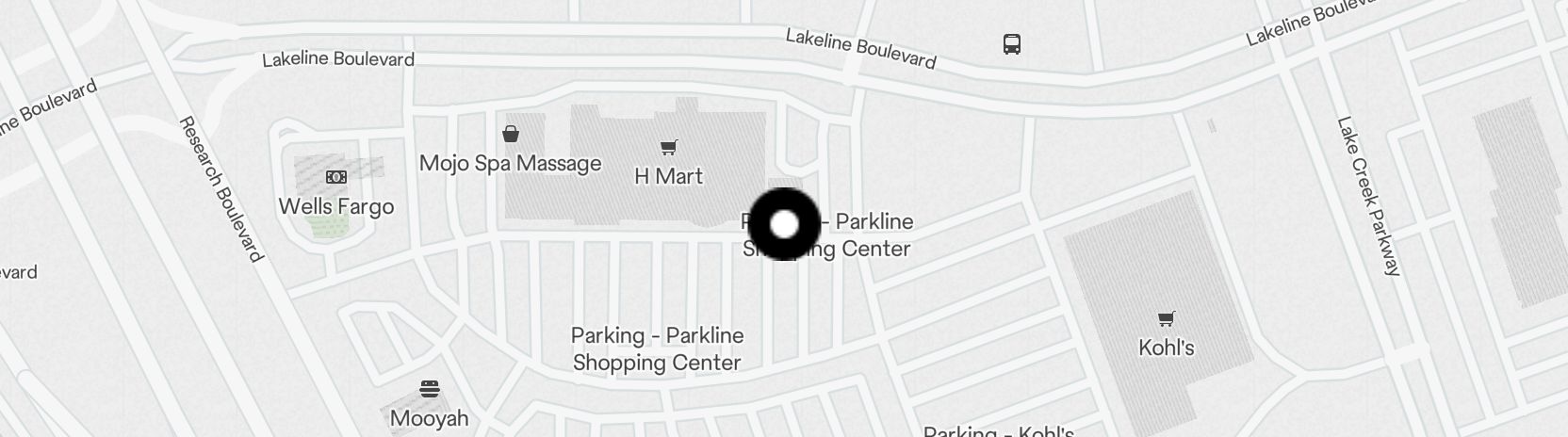The image size is (1568, 437).
Task: Select the H Mart place marker
Action: point(668,148)
